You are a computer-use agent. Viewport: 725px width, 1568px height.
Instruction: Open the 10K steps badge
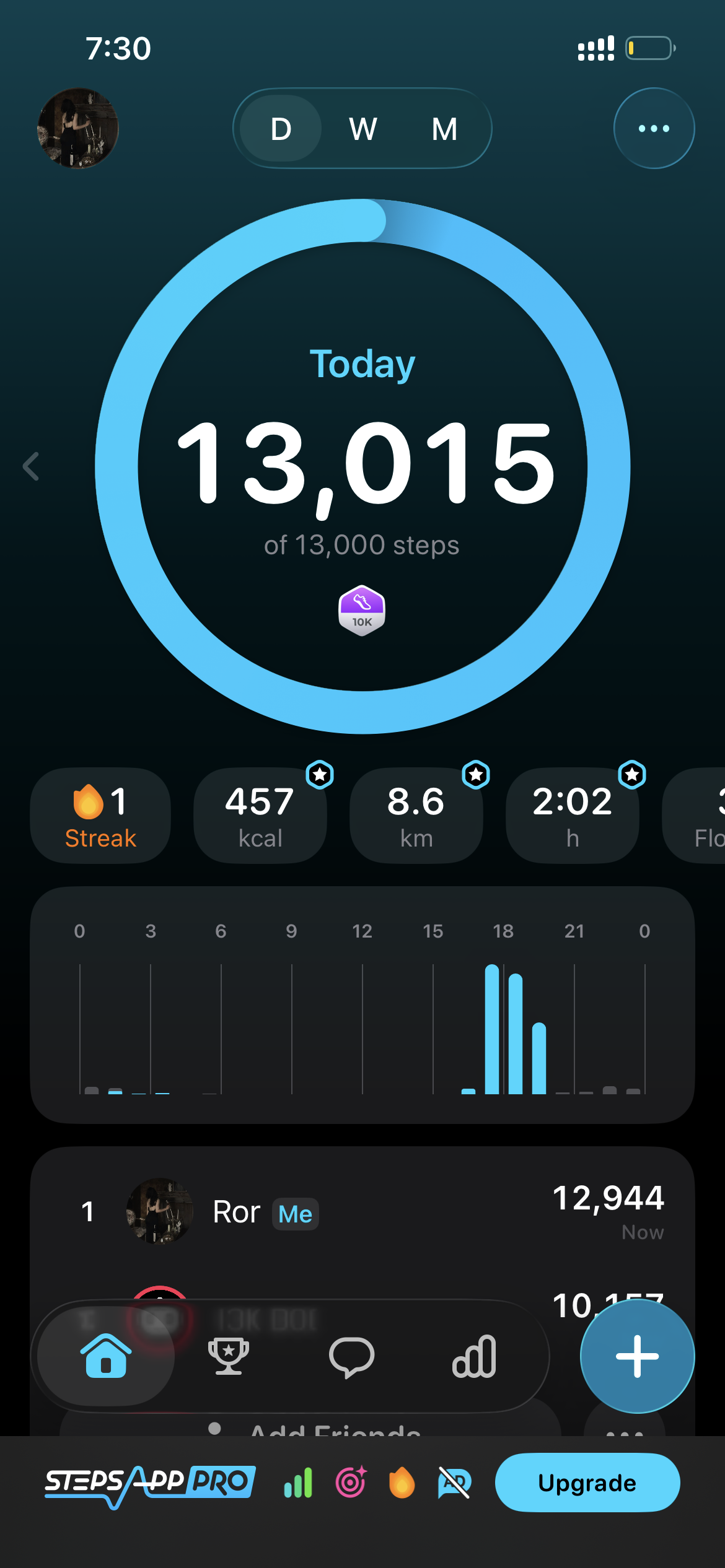(x=362, y=611)
